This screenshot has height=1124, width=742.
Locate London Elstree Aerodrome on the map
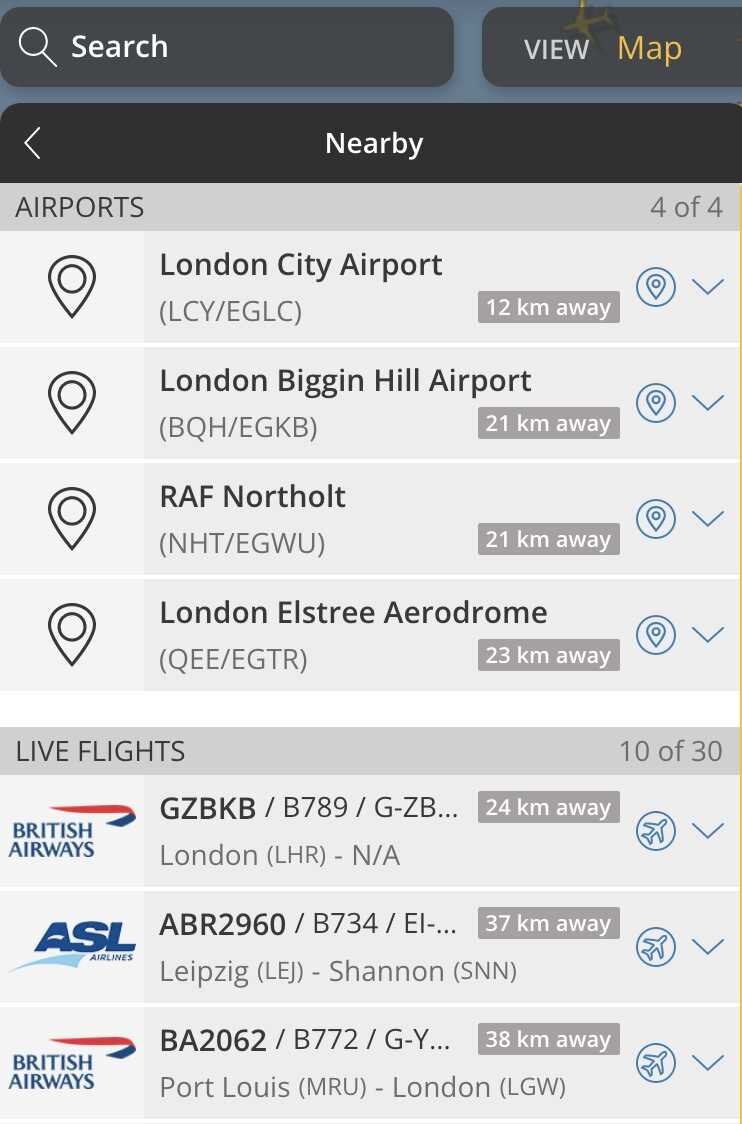[656, 634]
